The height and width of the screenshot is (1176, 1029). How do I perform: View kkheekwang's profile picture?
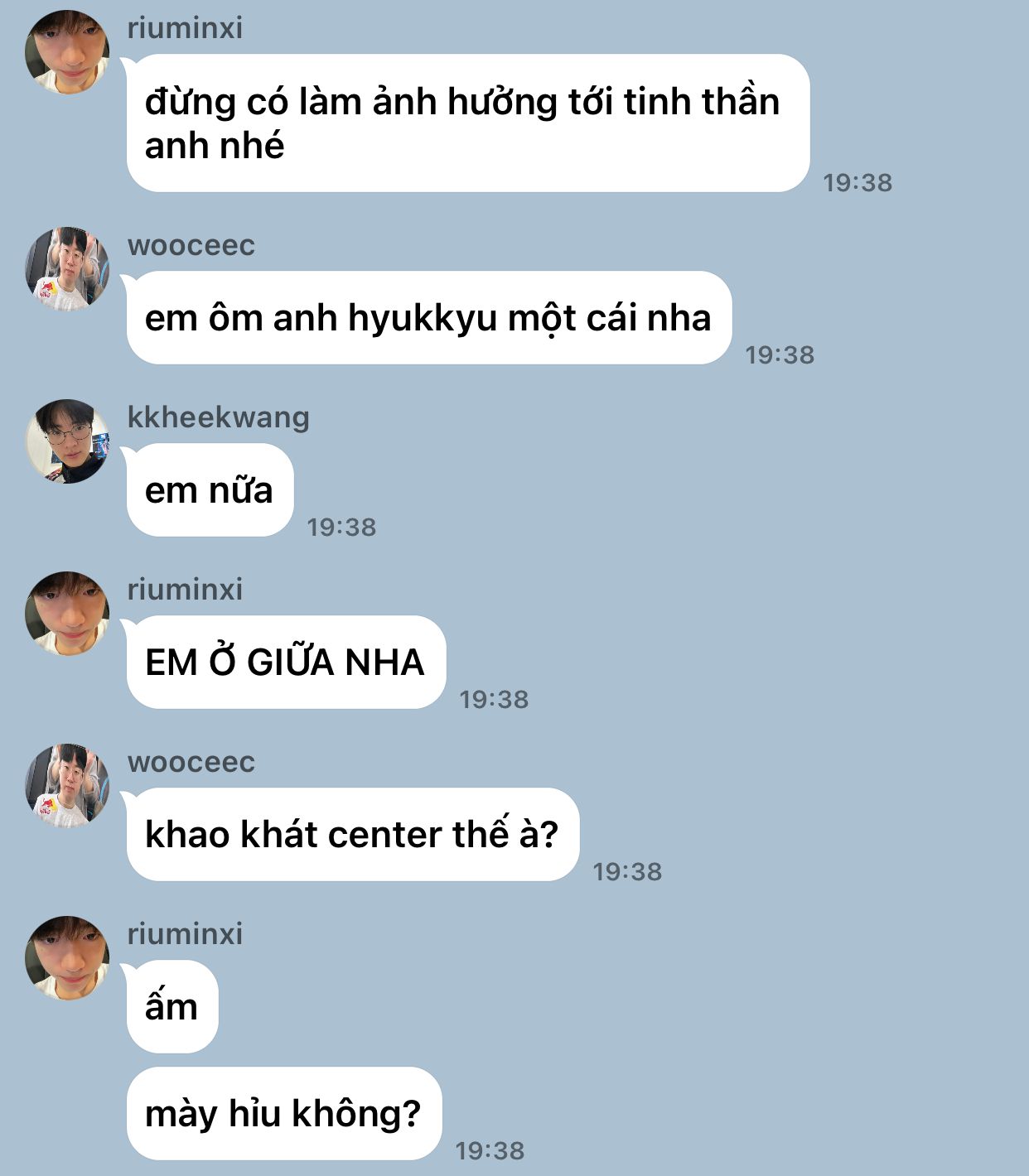point(67,441)
